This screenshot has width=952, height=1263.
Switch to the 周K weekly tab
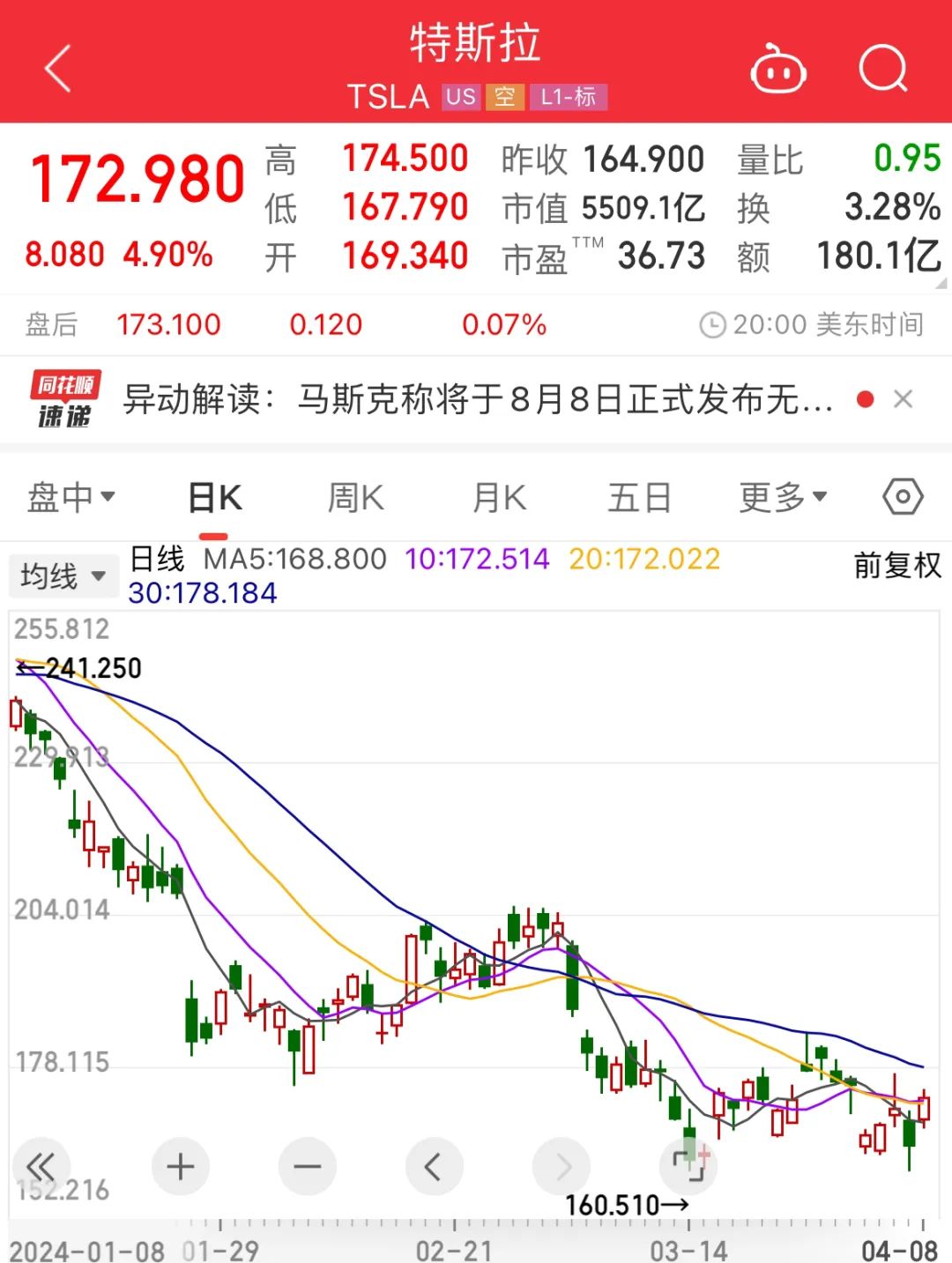pos(354,497)
